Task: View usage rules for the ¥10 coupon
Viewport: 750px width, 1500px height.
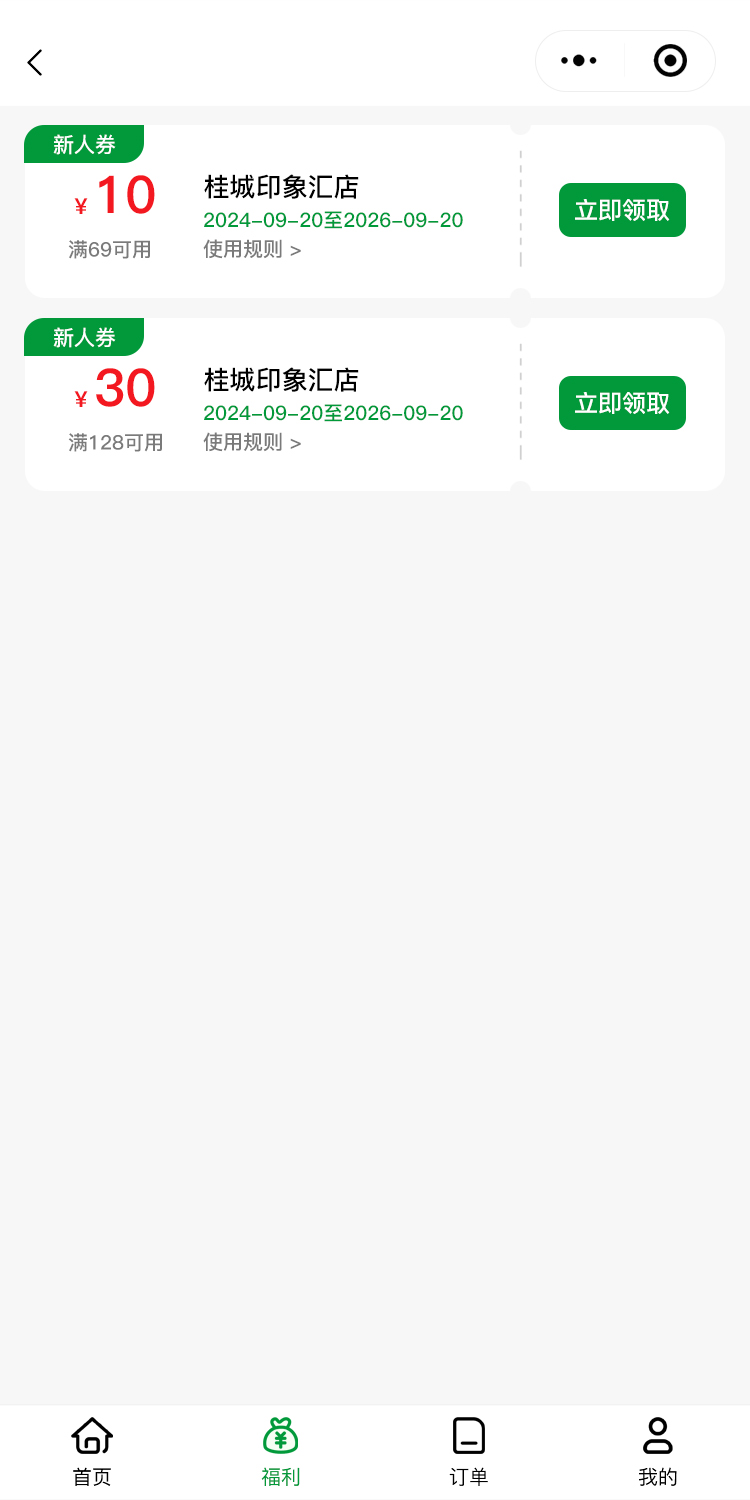Action: [252, 250]
